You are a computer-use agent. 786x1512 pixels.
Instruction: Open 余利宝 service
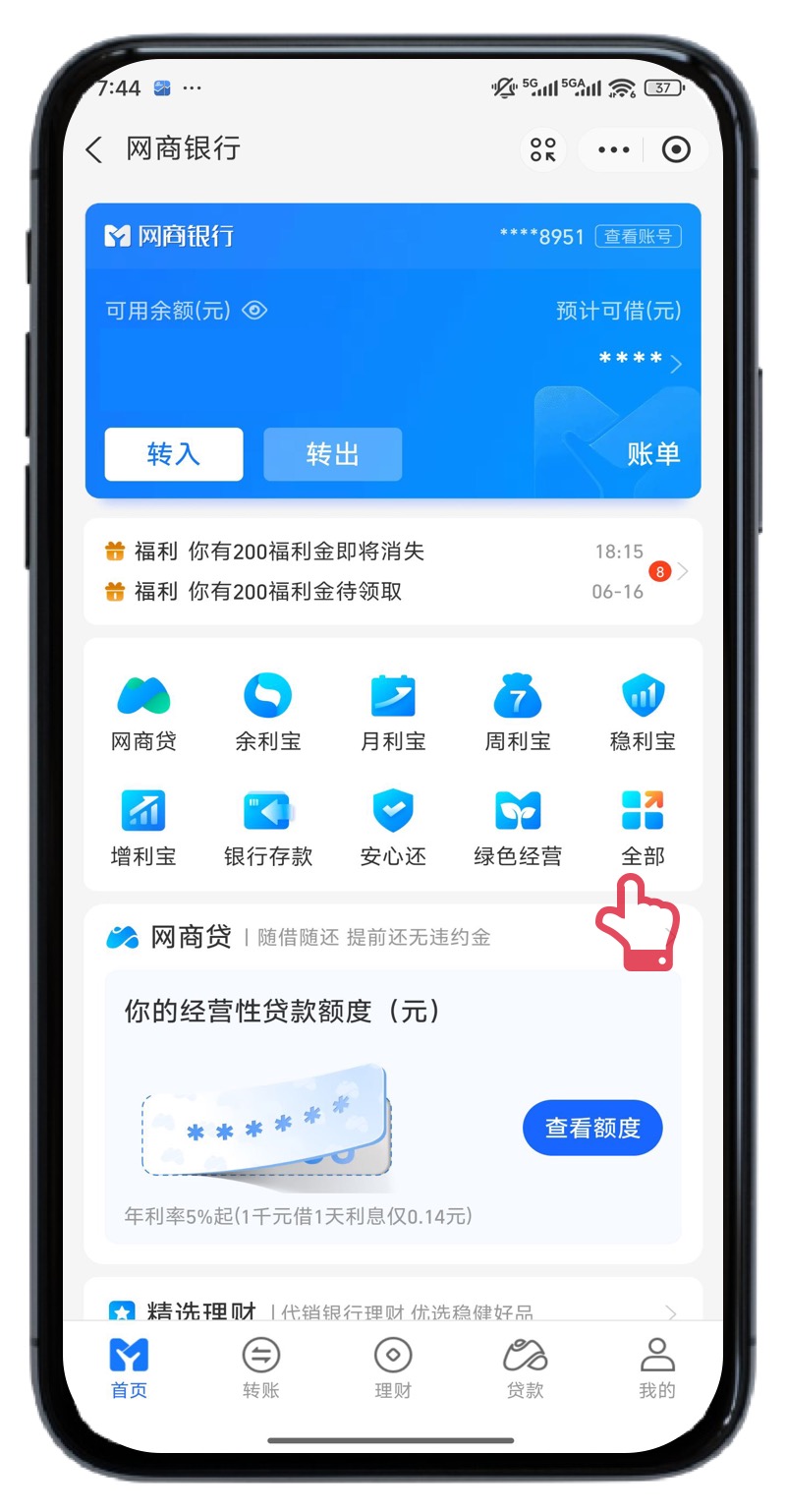pos(268,714)
